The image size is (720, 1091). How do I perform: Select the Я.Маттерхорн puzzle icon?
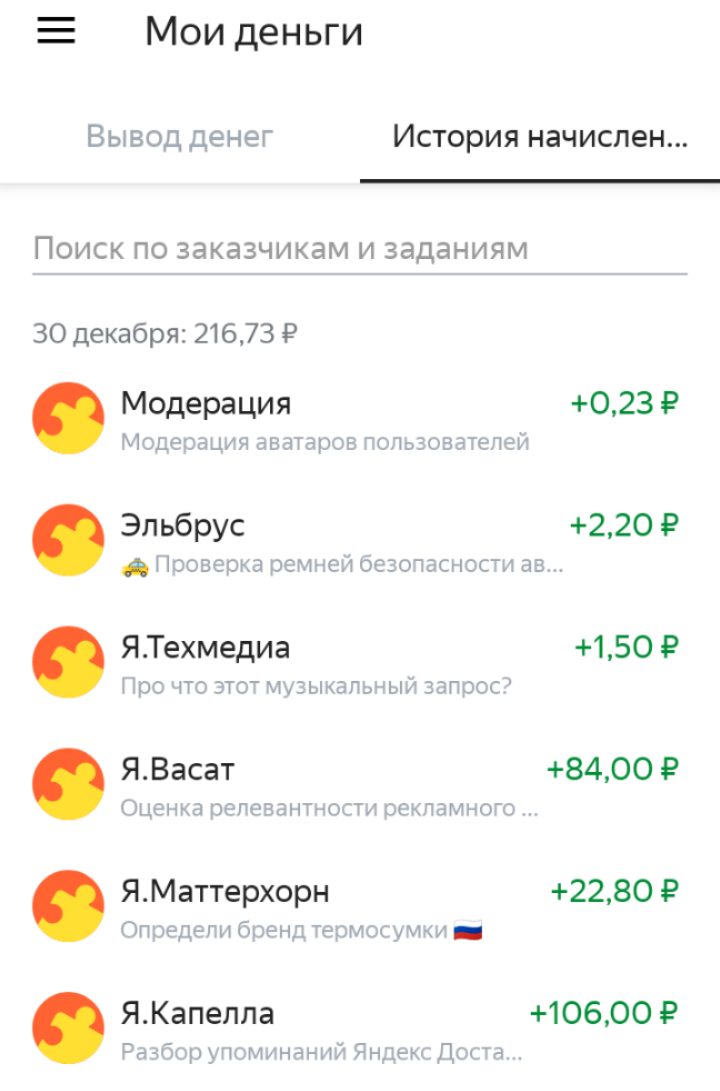click(67, 905)
